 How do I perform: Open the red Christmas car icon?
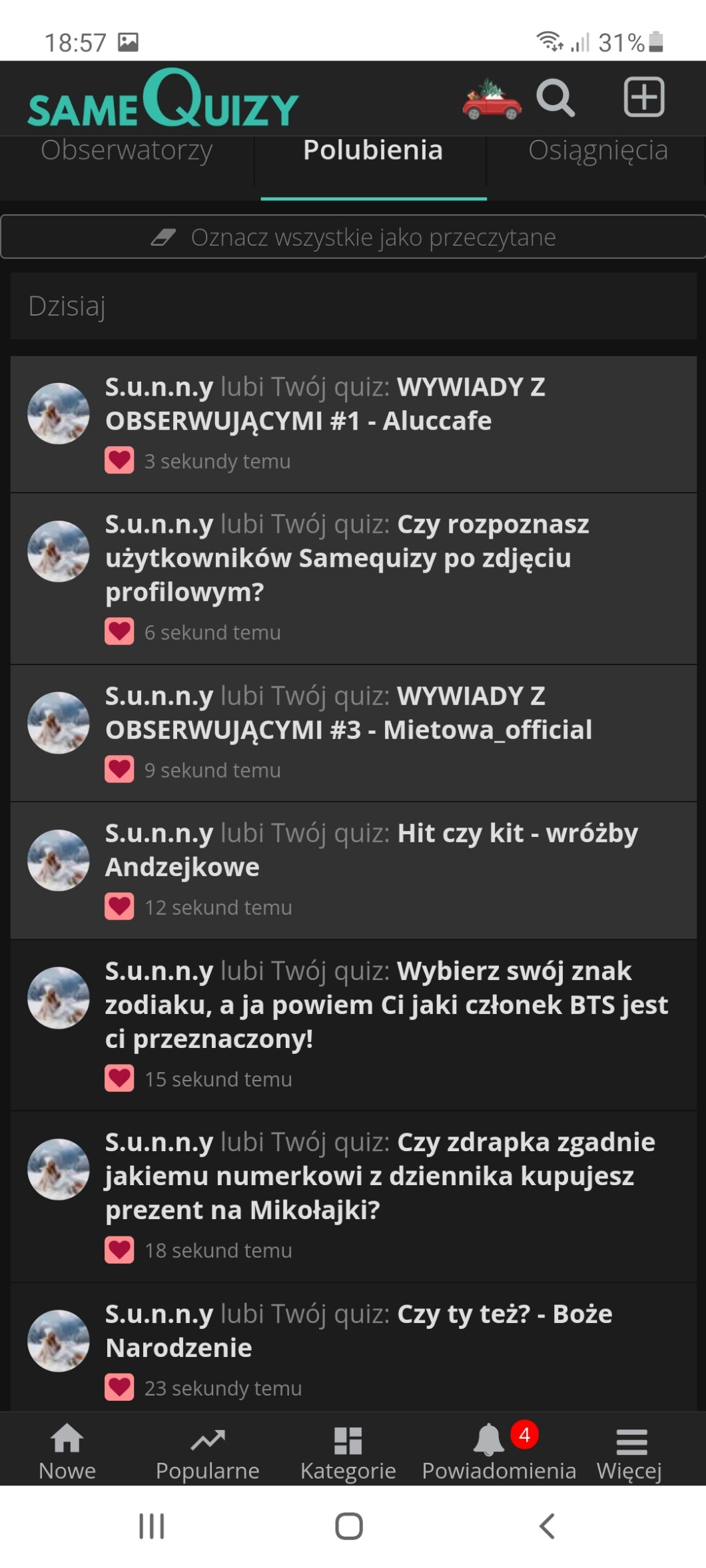coord(492,100)
